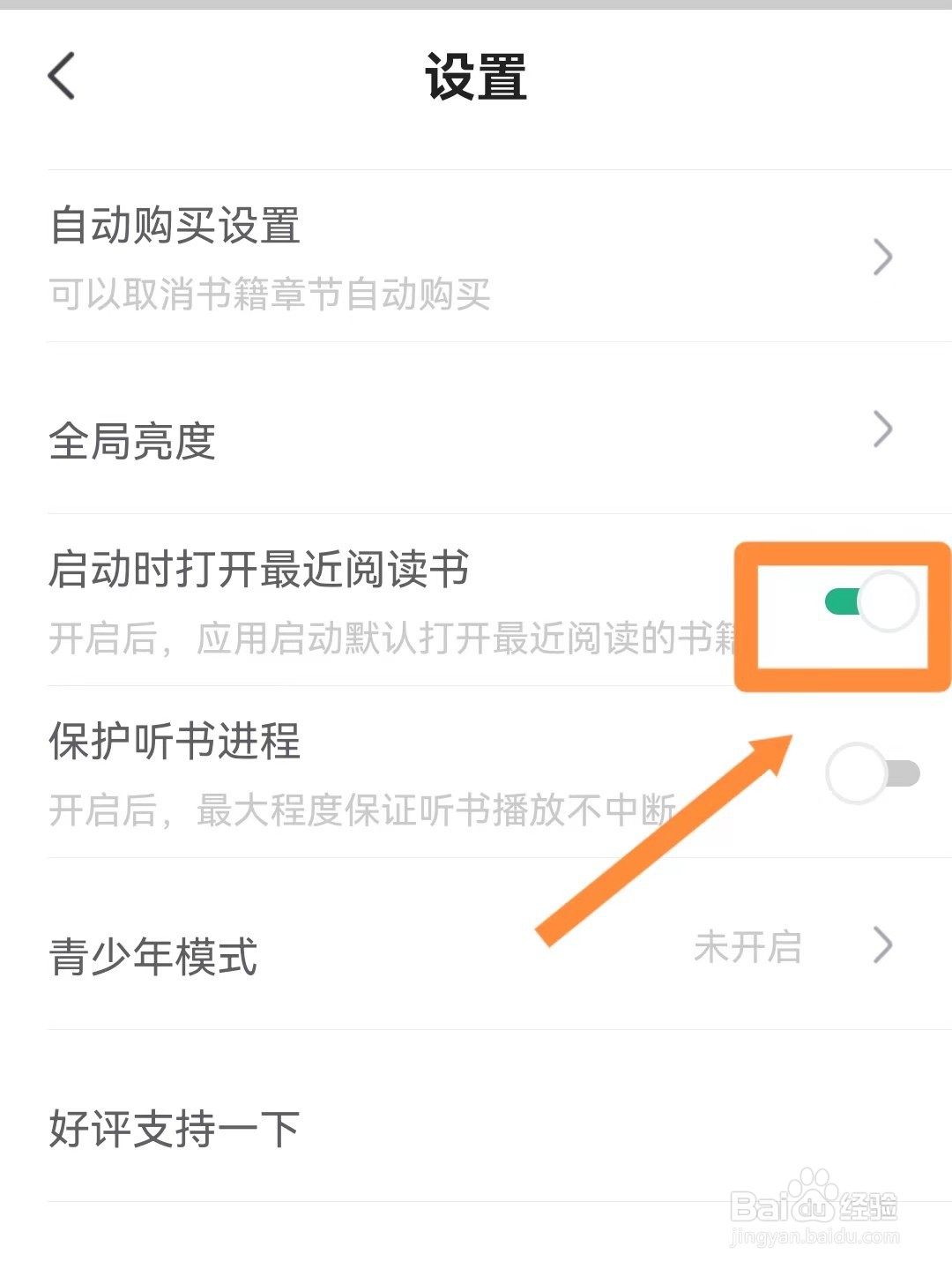The height and width of the screenshot is (1269, 952).
Task: Open 自动购买设置 to cancel auto-buy
Action: pos(174,228)
